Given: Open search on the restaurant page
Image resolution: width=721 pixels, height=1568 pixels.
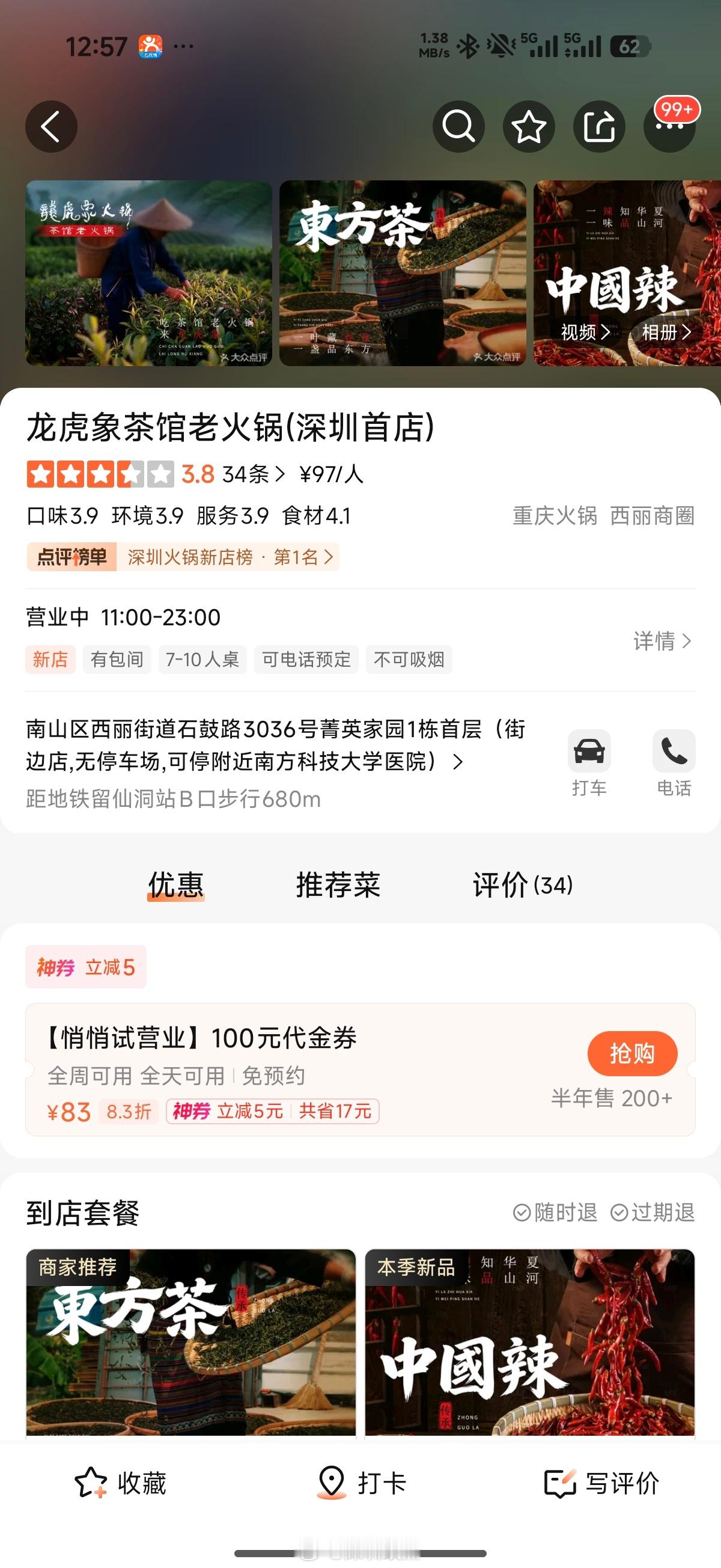Looking at the screenshot, I should coord(459,126).
